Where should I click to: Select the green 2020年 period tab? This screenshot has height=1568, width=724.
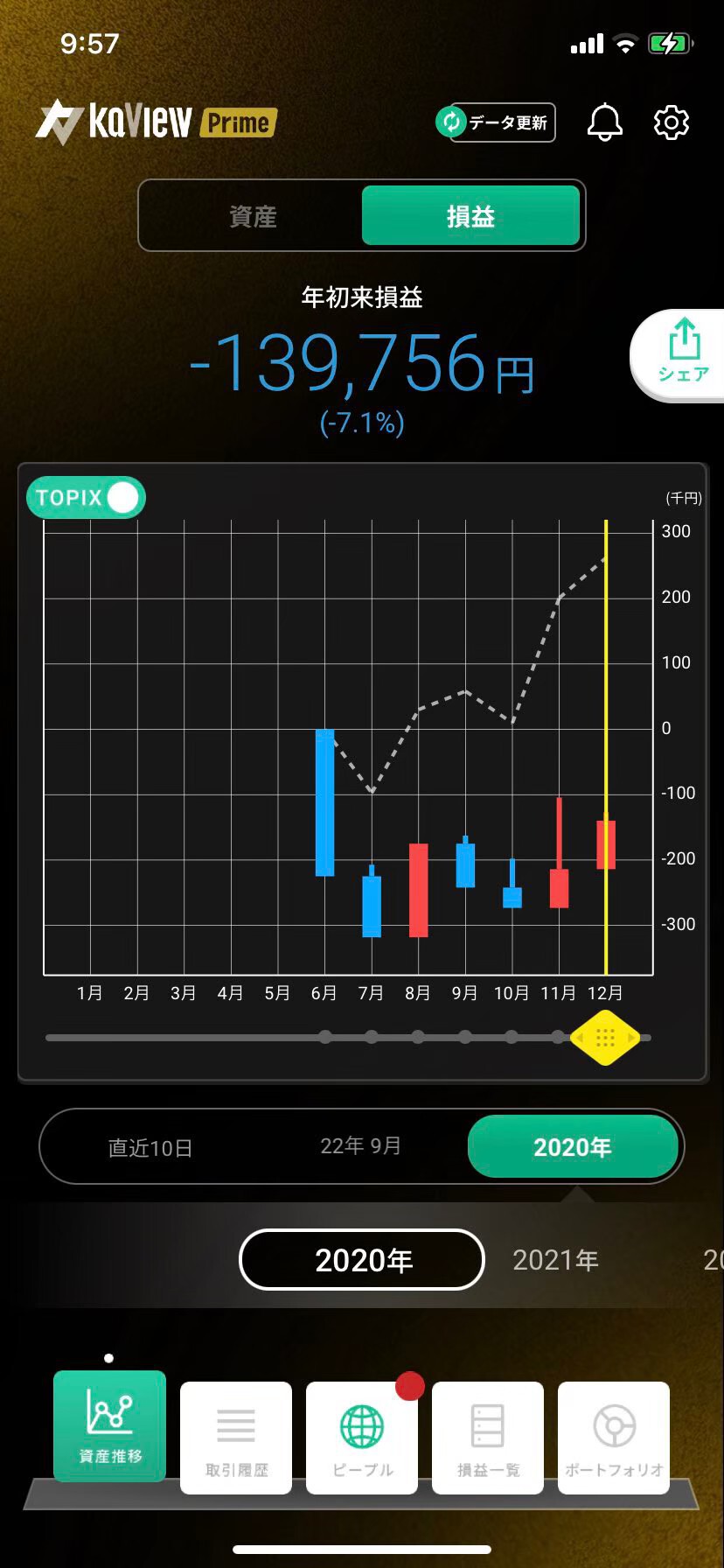point(573,1147)
